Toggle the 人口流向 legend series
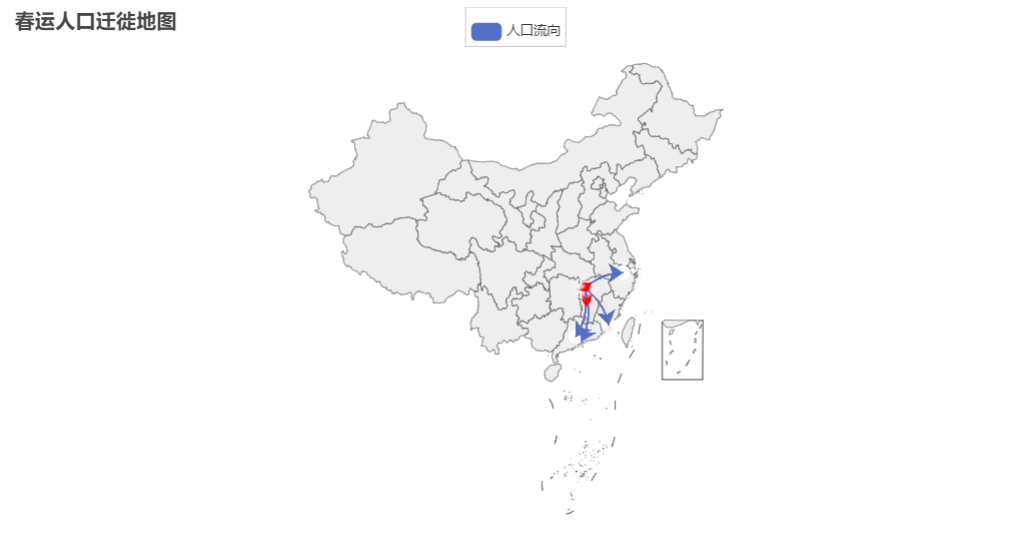Image resolution: width=1027 pixels, height=541 pixels. click(x=515, y=31)
